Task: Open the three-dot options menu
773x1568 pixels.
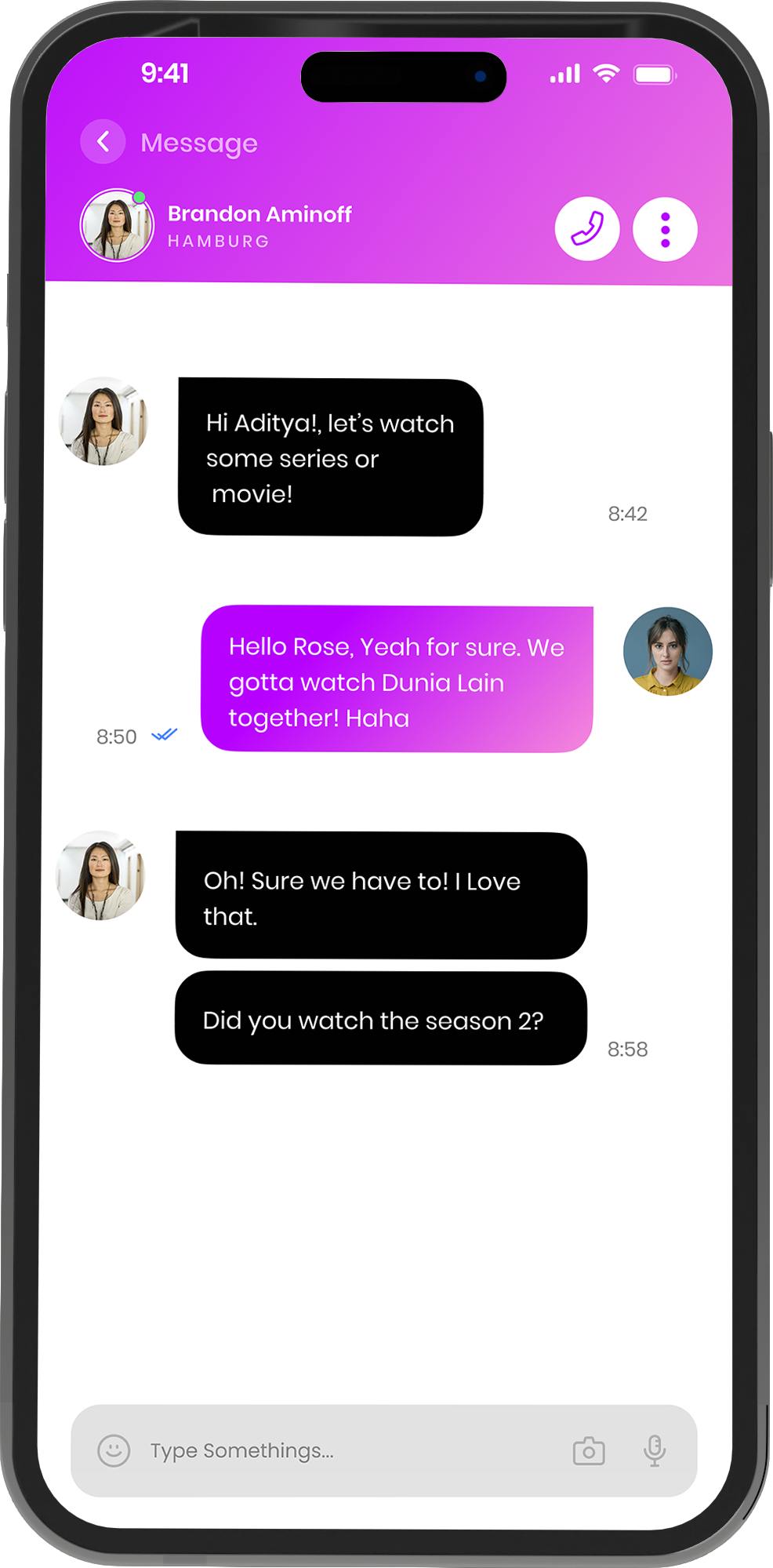Action: point(664,228)
